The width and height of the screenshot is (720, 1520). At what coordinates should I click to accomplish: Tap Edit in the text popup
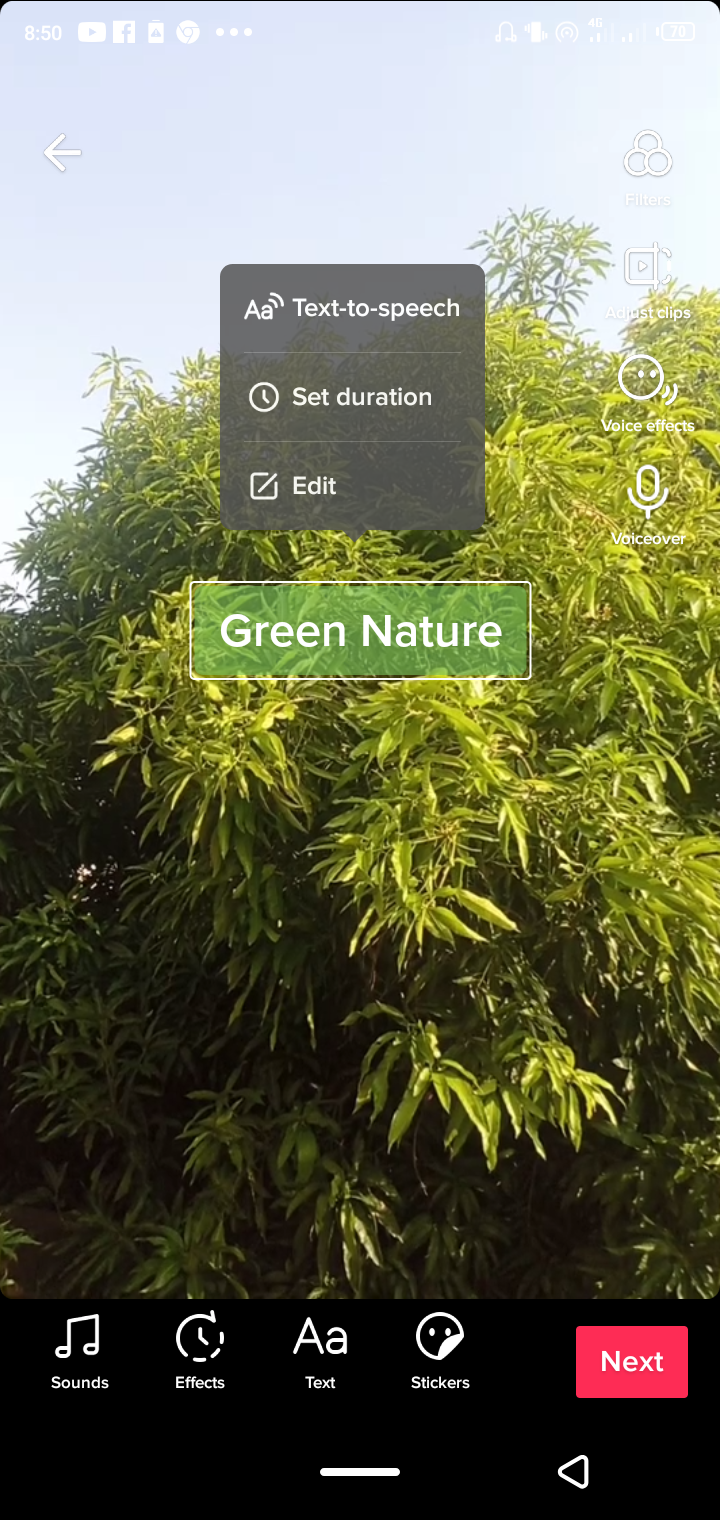(x=352, y=486)
